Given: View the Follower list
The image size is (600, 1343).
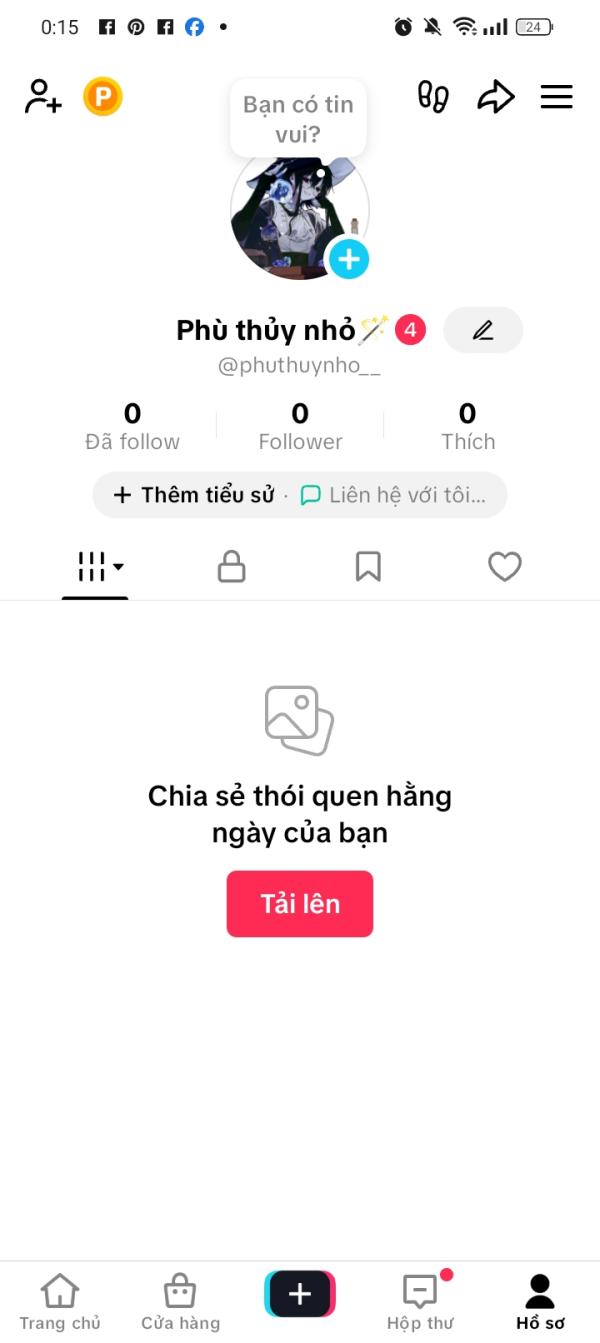Looking at the screenshot, I should click(x=300, y=427).
